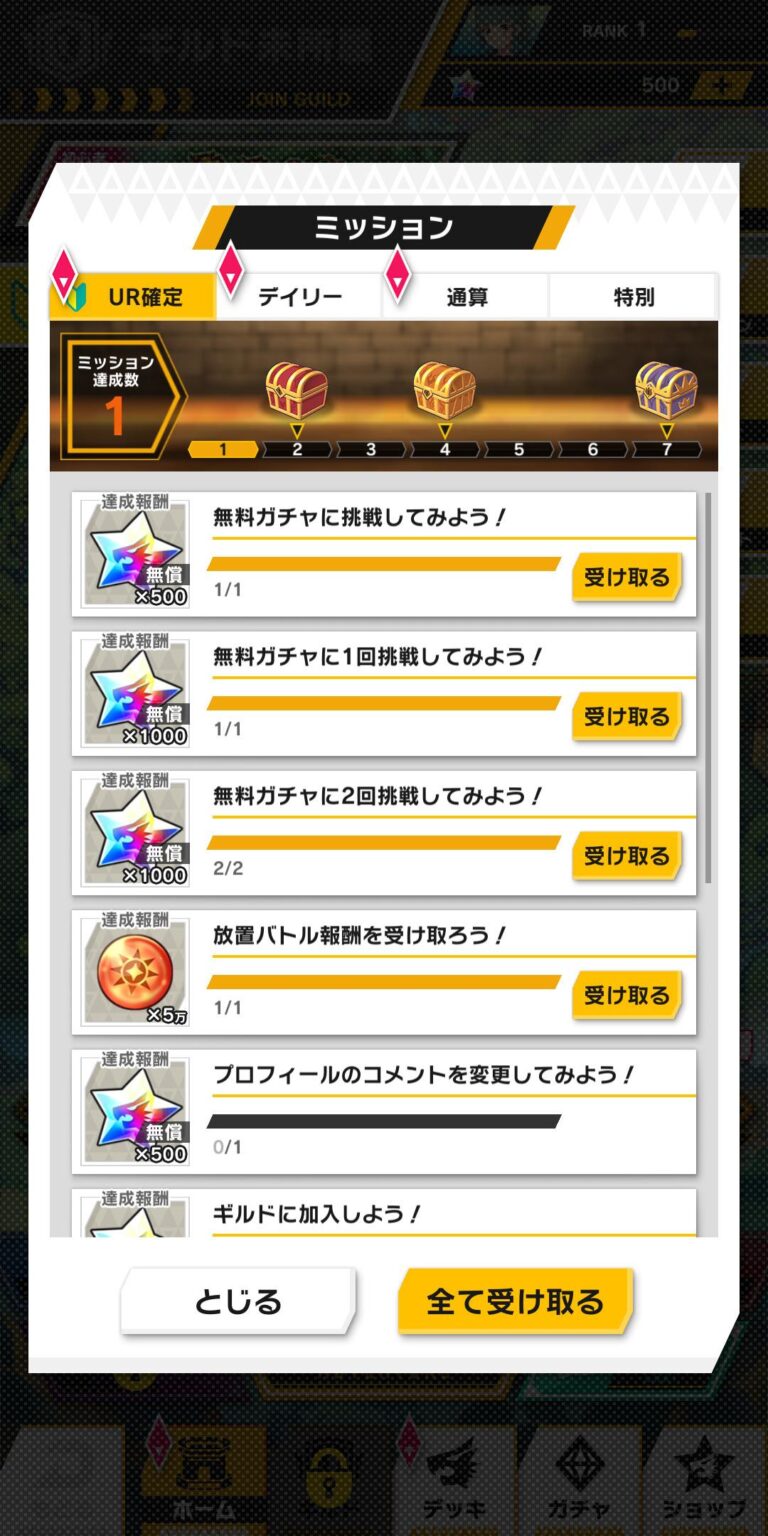The height and width of the screenshot is (1536, 768).
Task: Select the 特別 tab
Action: [x=633, y=297]
